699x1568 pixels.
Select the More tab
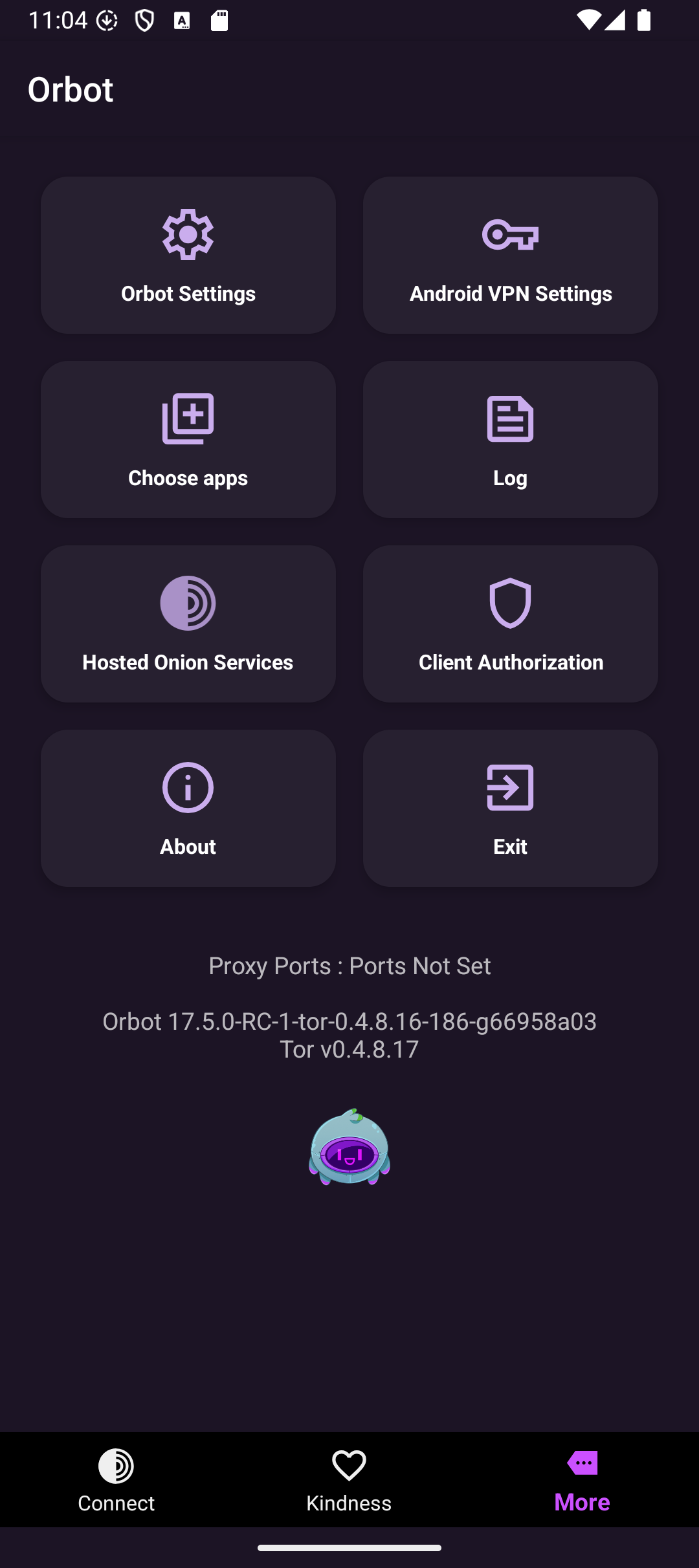(x=582, y=1480)
